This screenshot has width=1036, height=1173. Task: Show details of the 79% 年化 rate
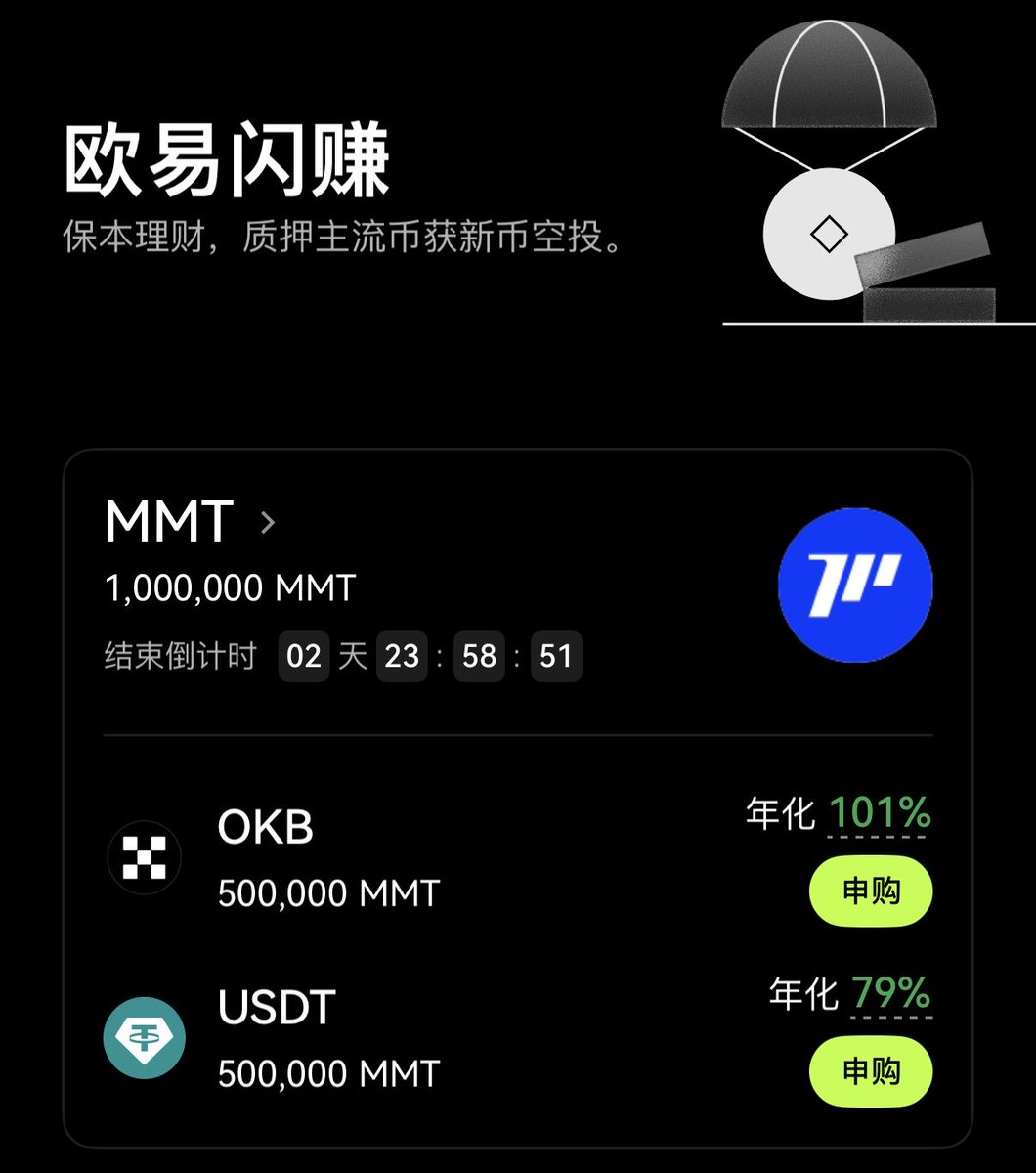tap(890, 993)
